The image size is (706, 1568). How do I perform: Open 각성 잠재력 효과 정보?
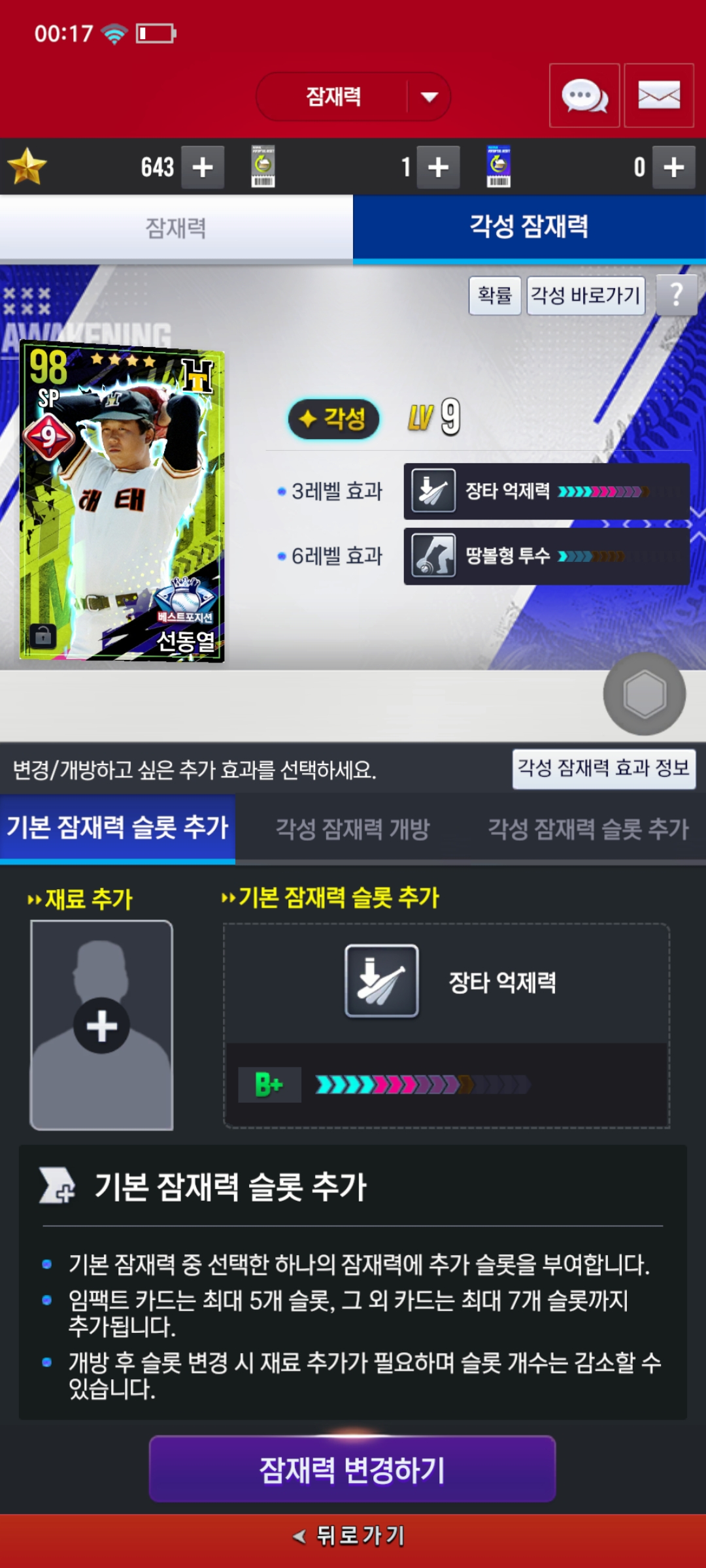click(603, 768)
